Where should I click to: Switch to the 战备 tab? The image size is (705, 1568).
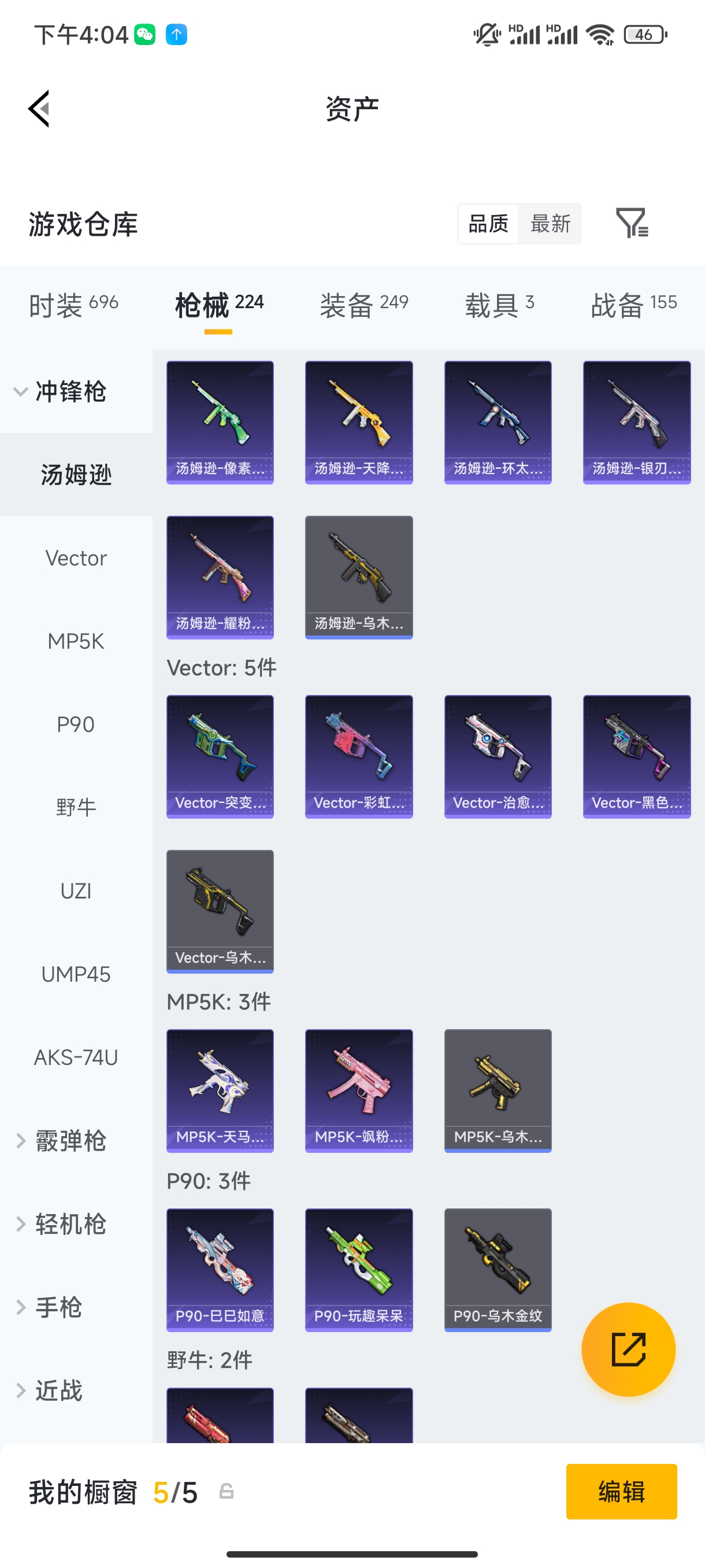click(633, 304)
